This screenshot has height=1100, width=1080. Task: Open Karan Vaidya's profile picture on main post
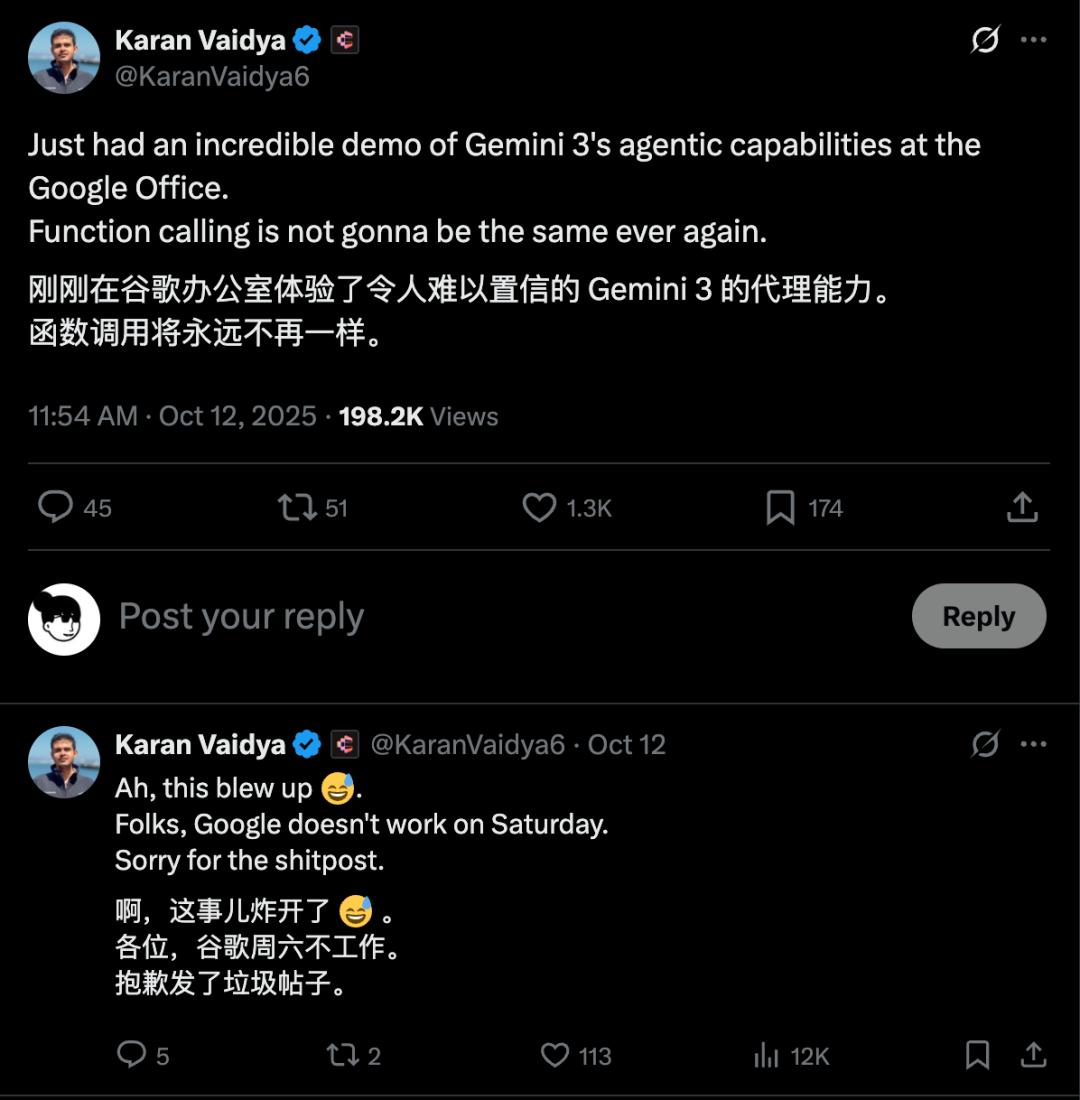[64, 57]
